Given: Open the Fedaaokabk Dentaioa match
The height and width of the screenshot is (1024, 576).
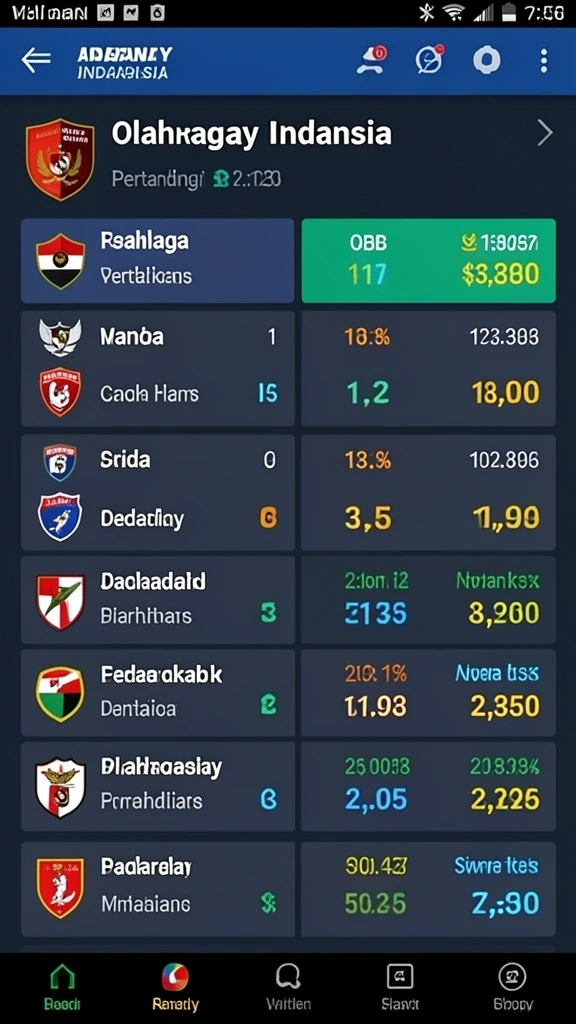Looking at the screenshot, I should click(x=157, y=693).
